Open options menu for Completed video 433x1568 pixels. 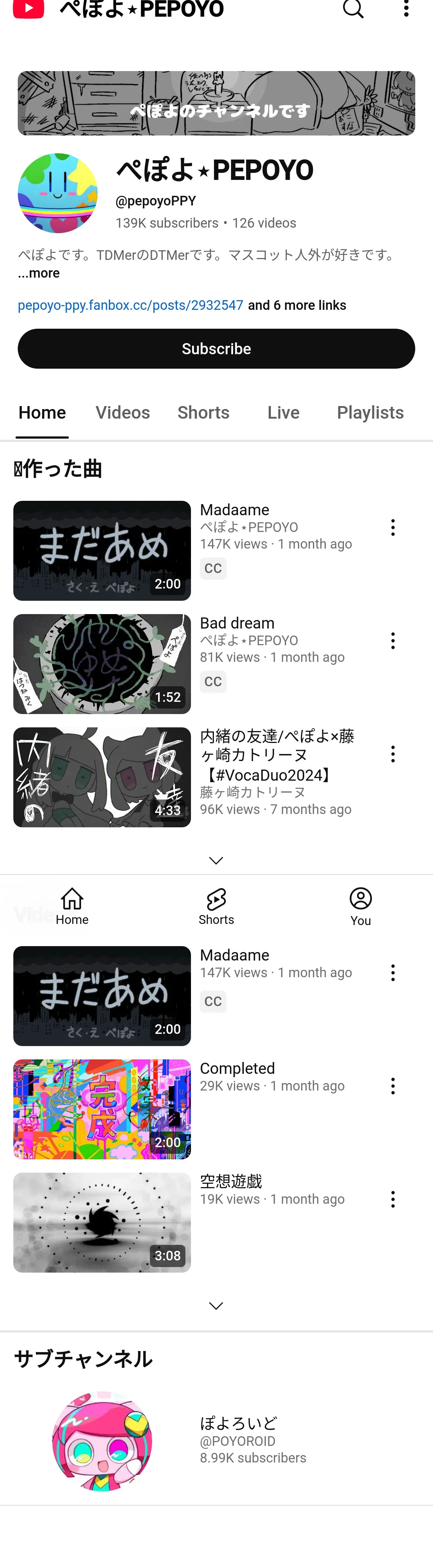[x=393, y=1086]
